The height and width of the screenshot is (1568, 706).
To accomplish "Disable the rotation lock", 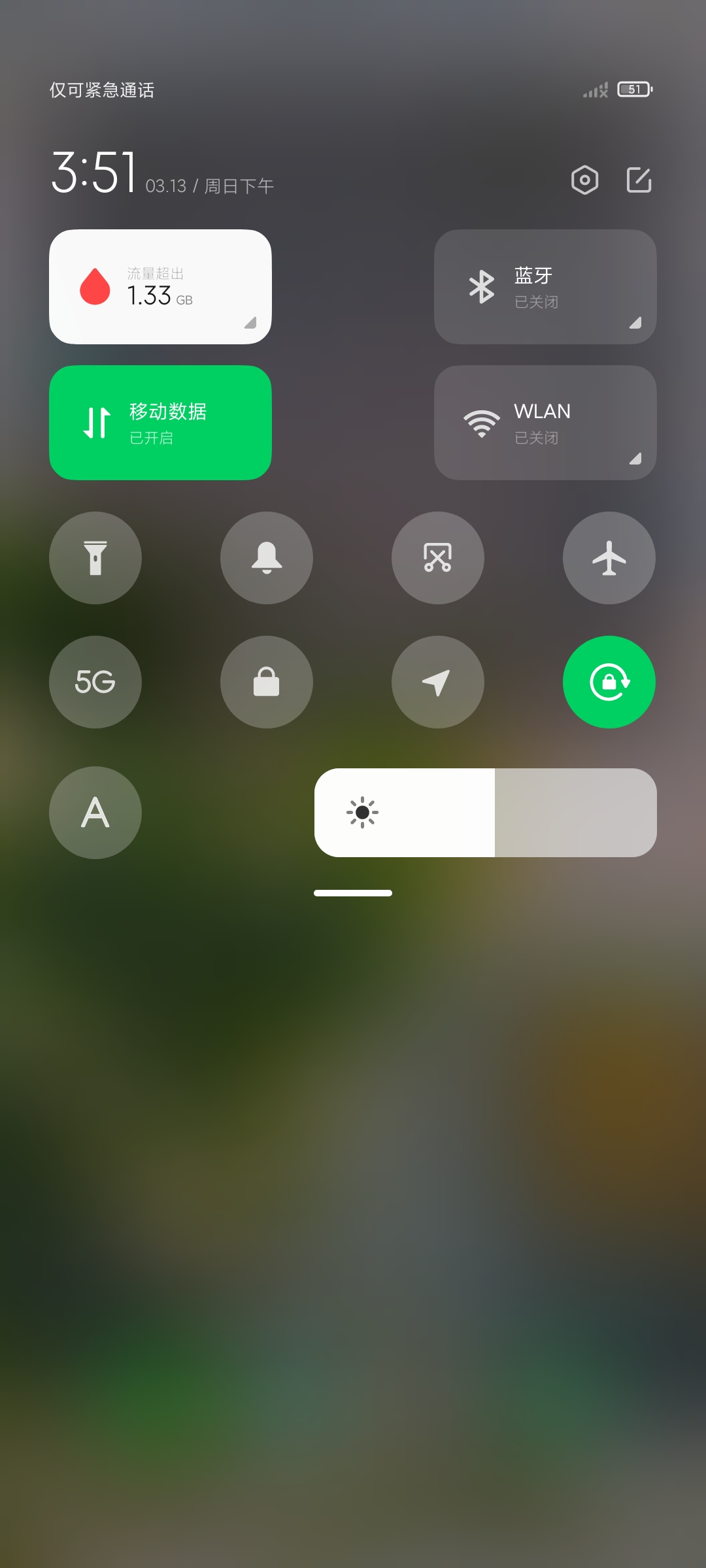I will (609, 682).
